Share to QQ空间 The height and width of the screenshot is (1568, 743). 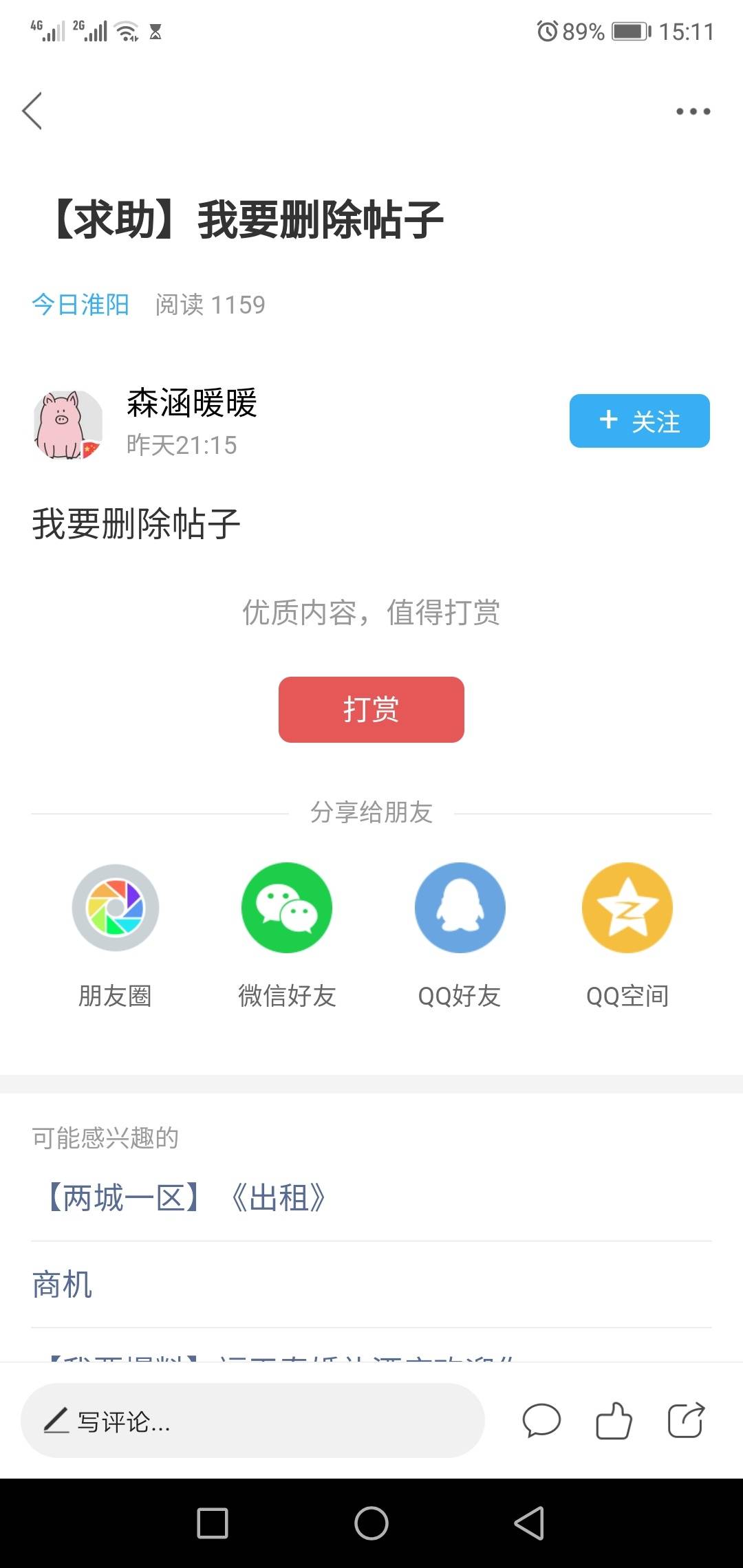click(627, 908)
